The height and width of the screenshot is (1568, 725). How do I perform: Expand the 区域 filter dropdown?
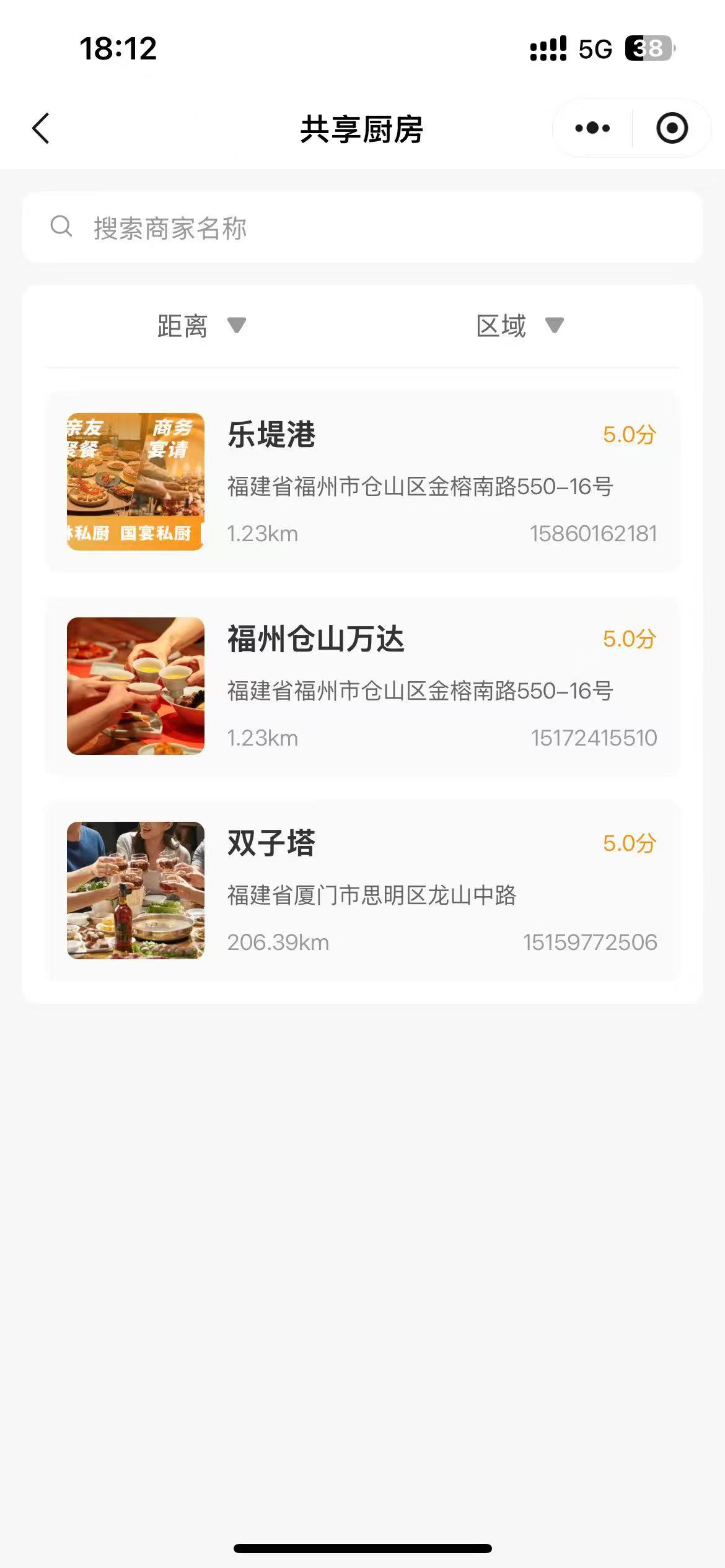tap(519, 326)
